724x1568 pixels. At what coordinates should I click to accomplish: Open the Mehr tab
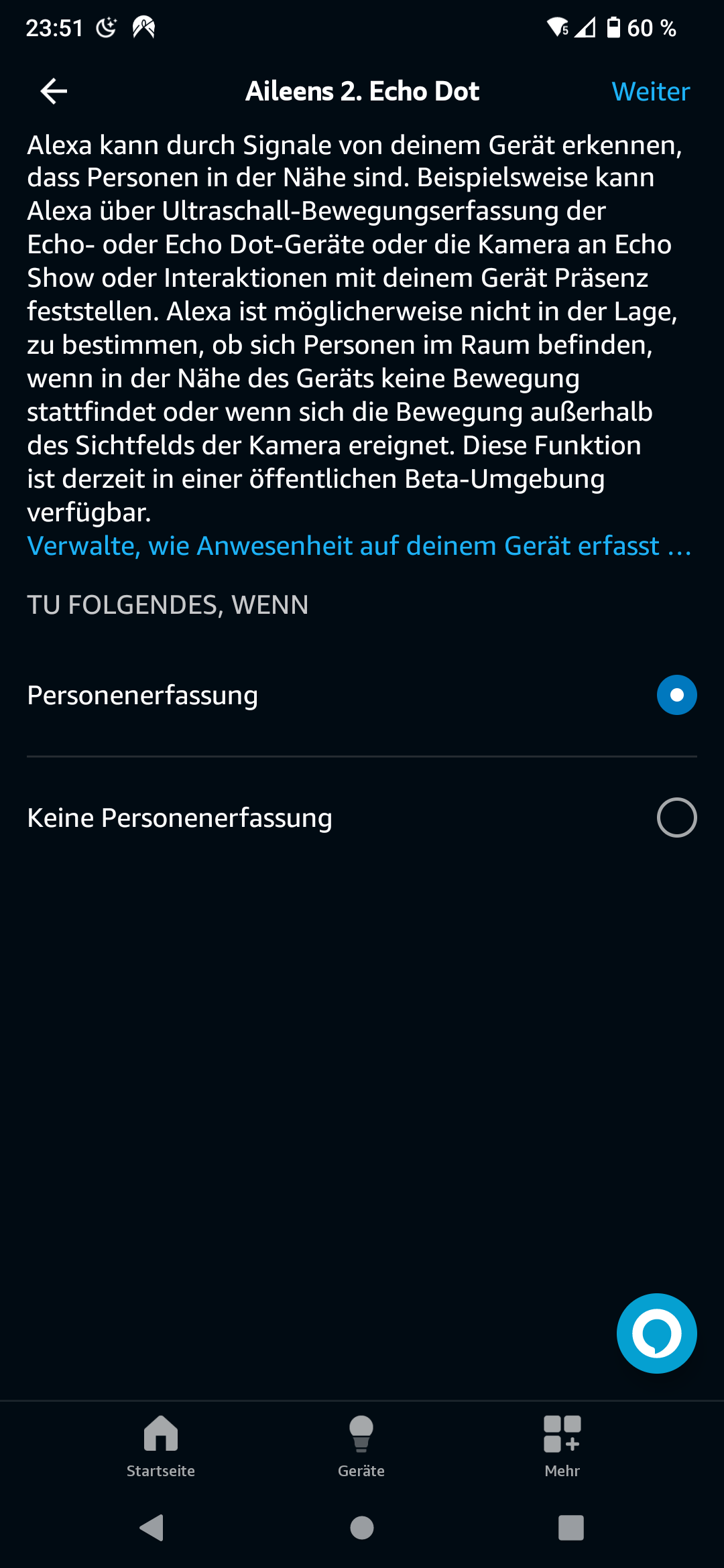pyautogui.click(x=562, y=1444)
